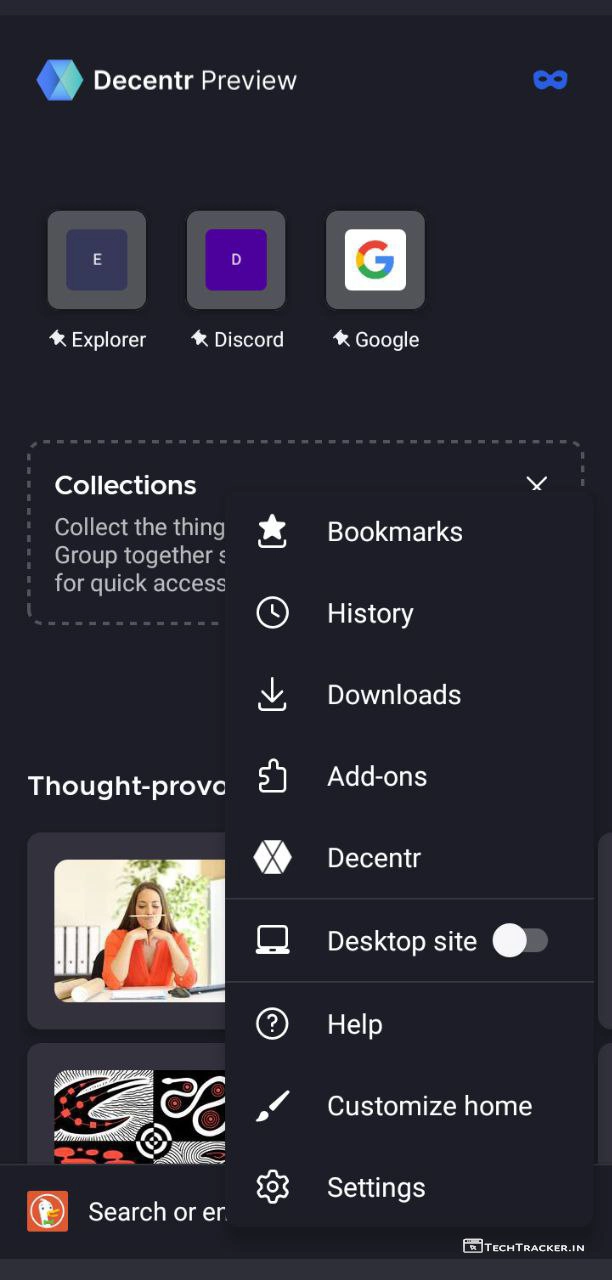Tap the DuckDuckGo search engine icon
Viewport: 612px width, 1280px height.
click(x=48, y=1212)
